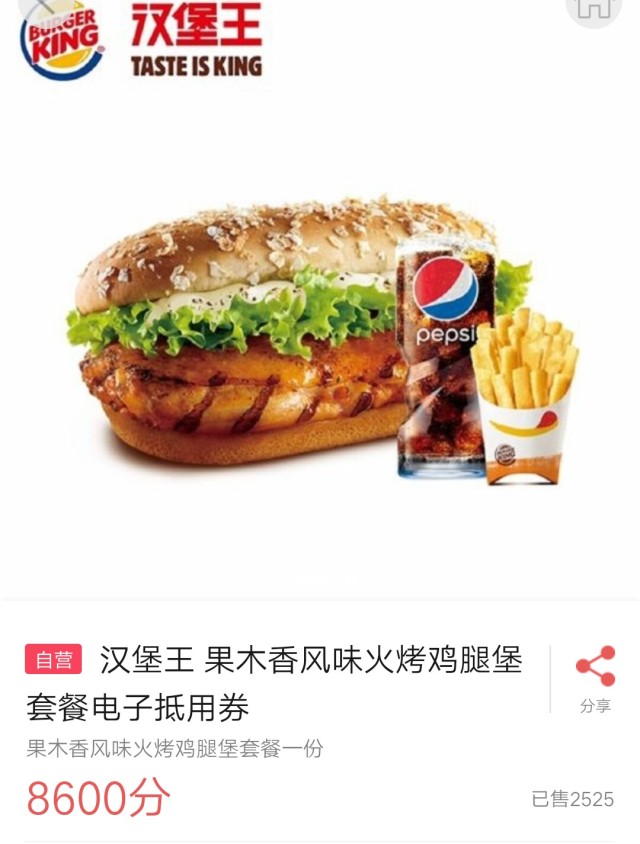The height and width of the screenshot is (844, 640).
Task: Go to the home page icon
Action: pyautogui.click(x=594, y=8)
